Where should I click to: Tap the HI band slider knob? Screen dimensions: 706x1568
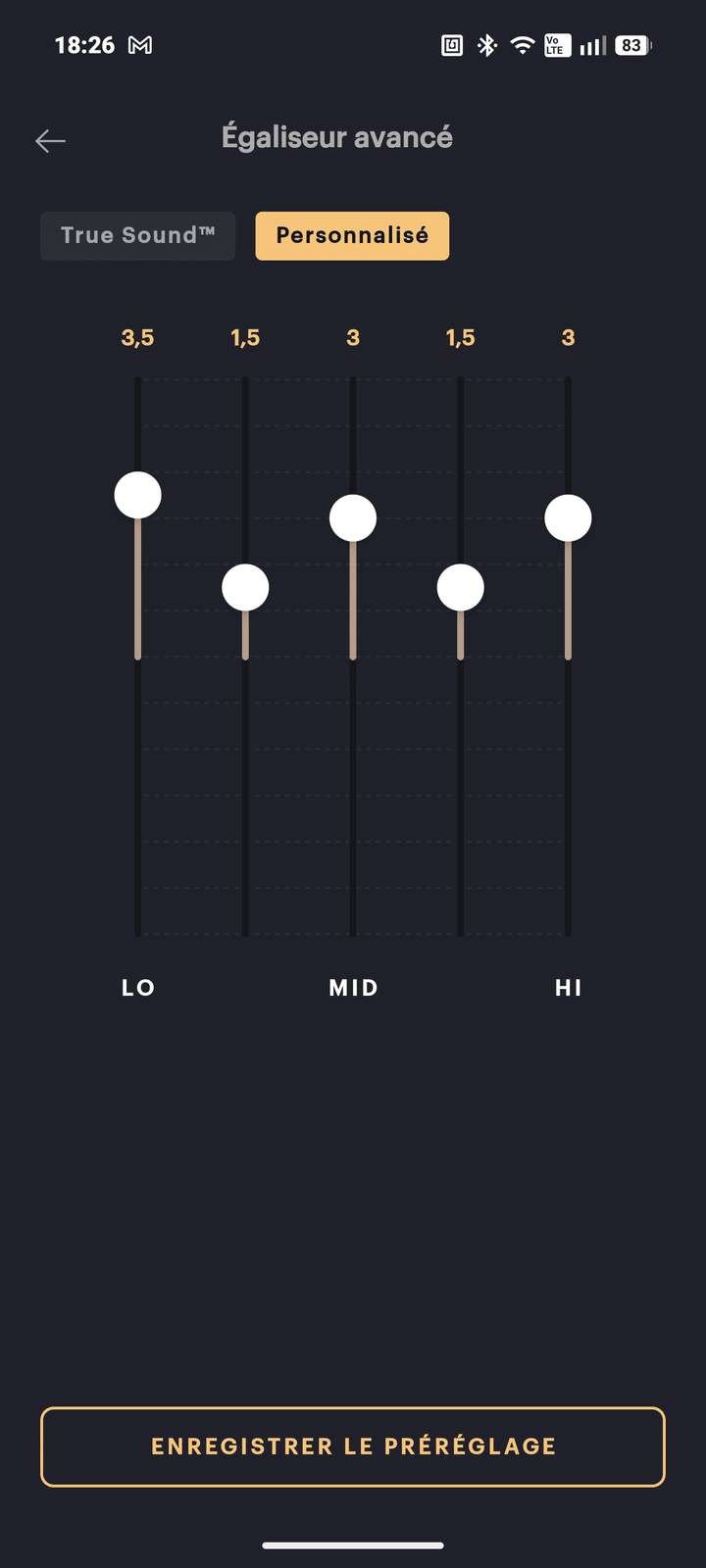click(x=568, y=518)
